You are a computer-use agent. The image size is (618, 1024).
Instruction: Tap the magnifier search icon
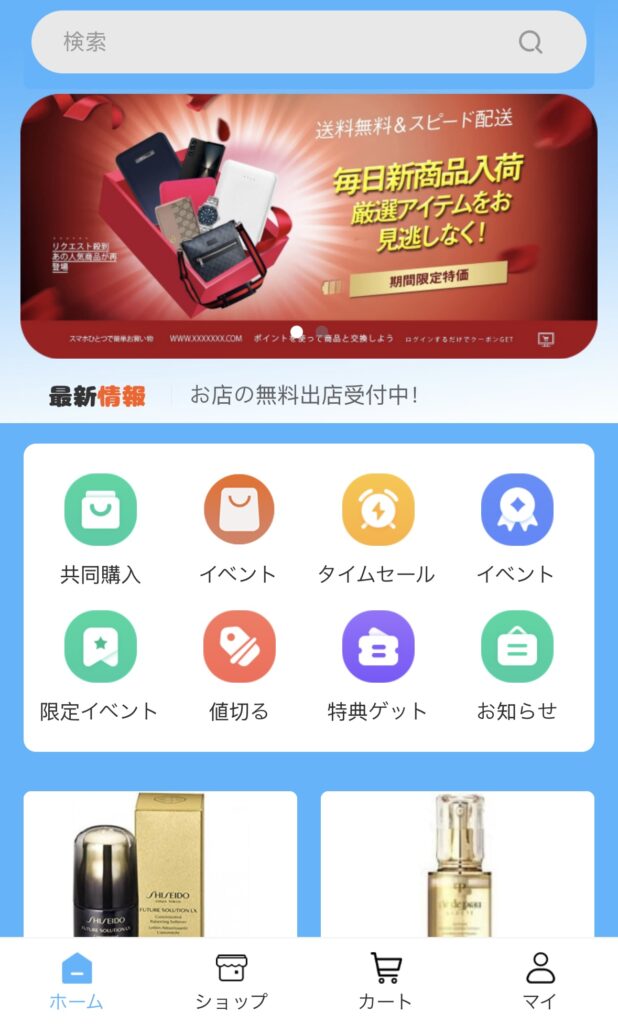pyautogui.click(x=530, y=42)
